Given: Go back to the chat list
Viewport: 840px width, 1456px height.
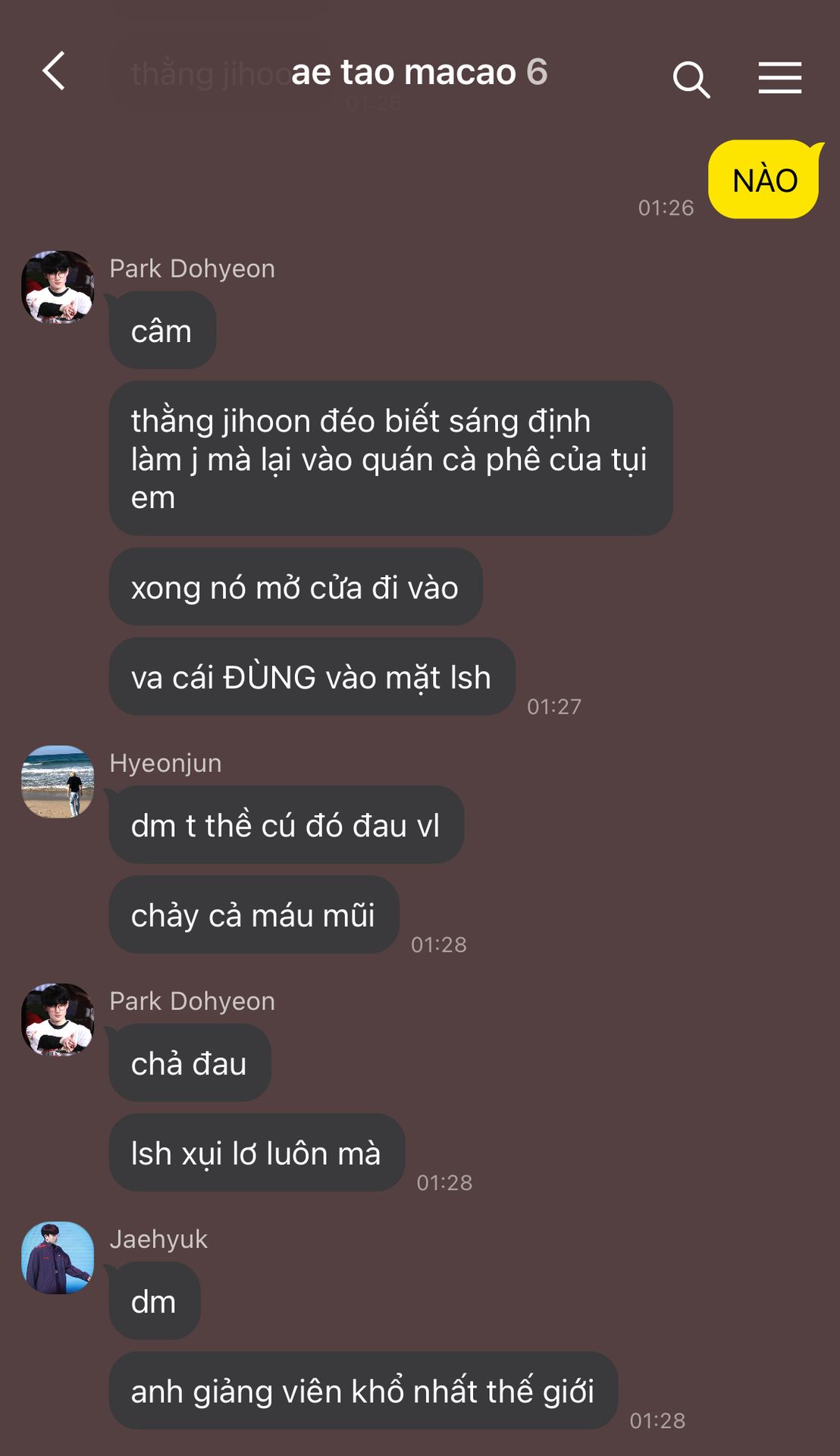Looking at the screenshot, I should [x=54, y=72].
